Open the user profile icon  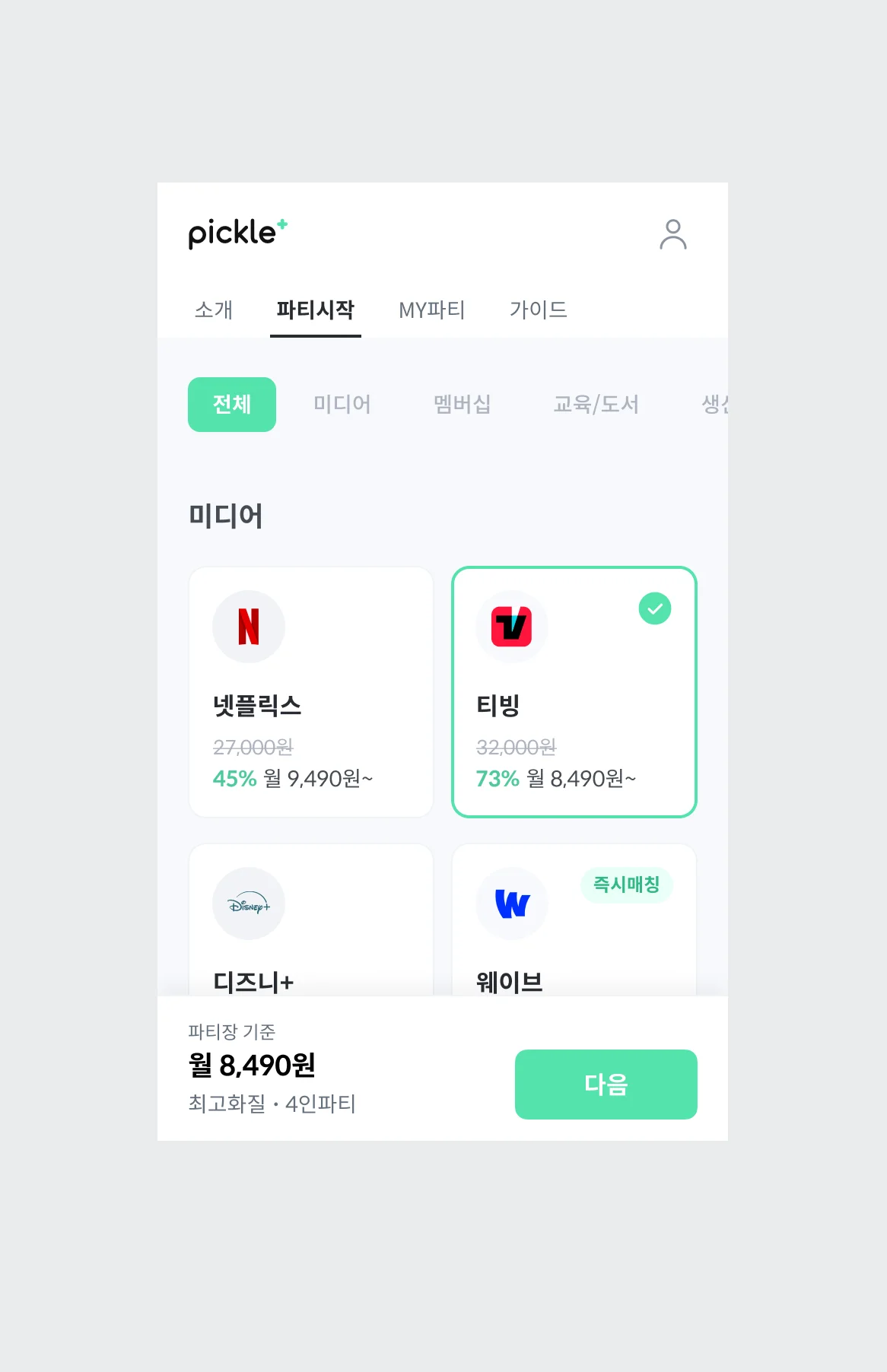click(x=672, y=234)
